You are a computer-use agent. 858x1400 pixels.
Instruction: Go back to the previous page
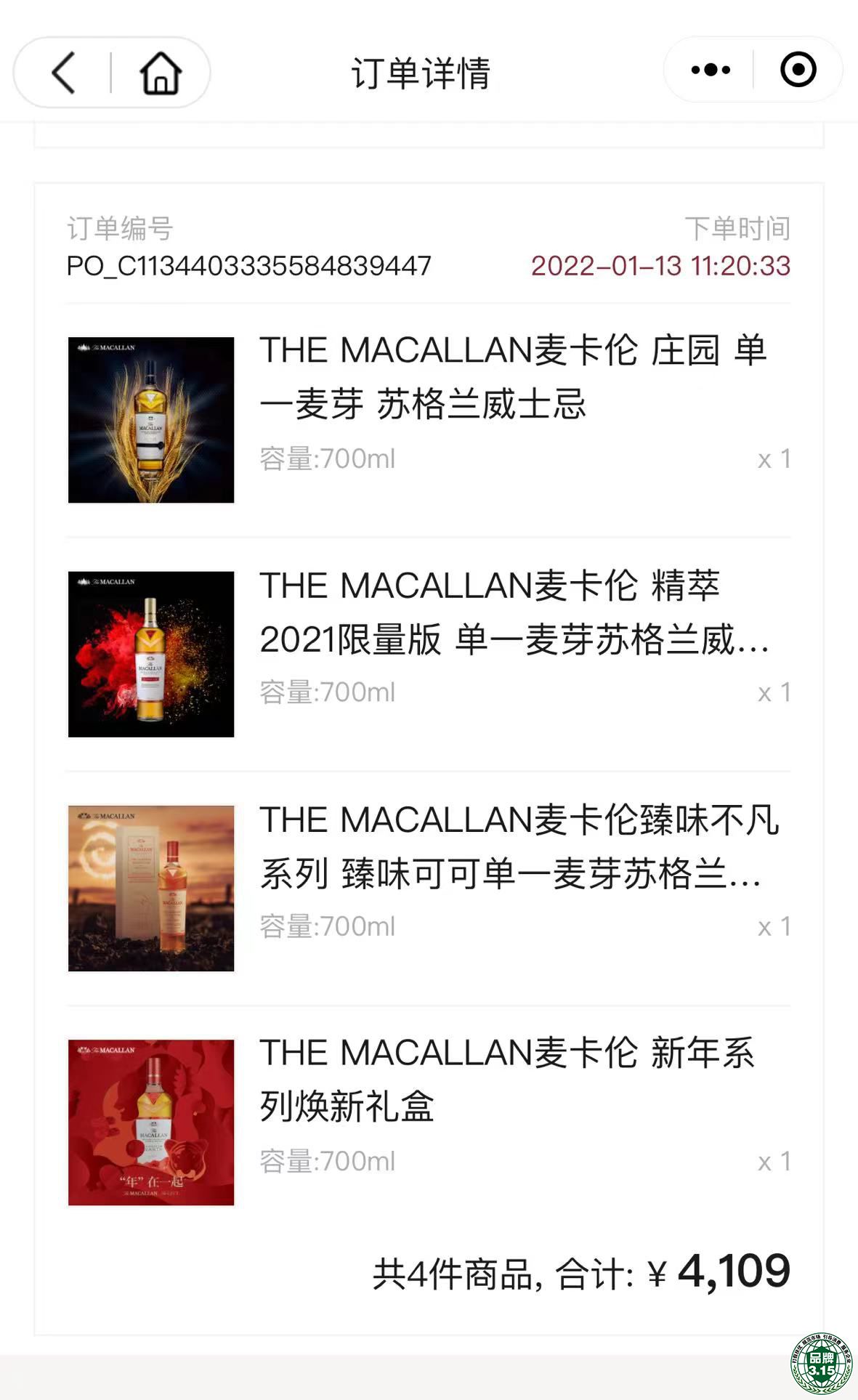coord(64,73)
